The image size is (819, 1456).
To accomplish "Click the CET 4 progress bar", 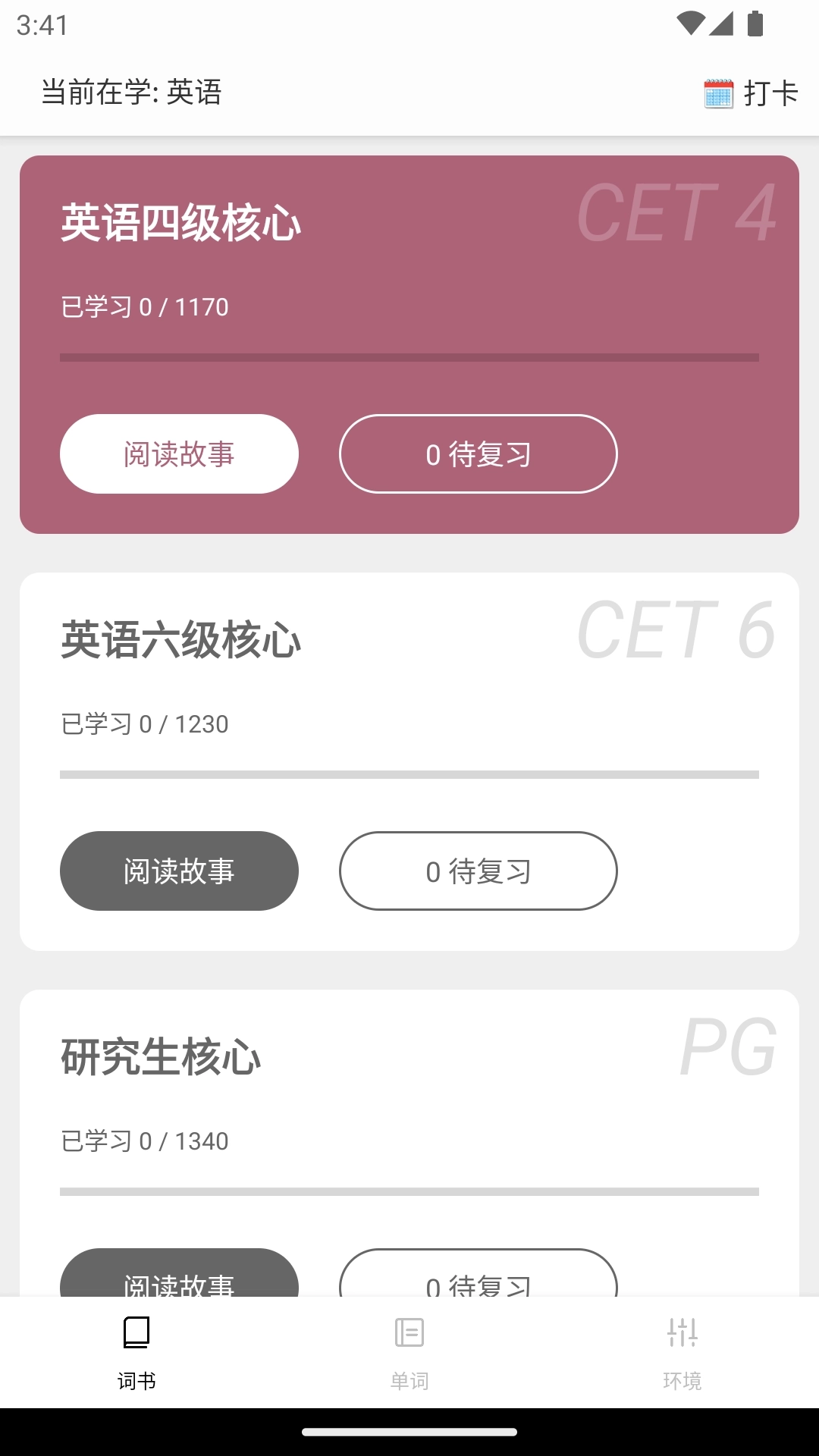I will point(409,355).
